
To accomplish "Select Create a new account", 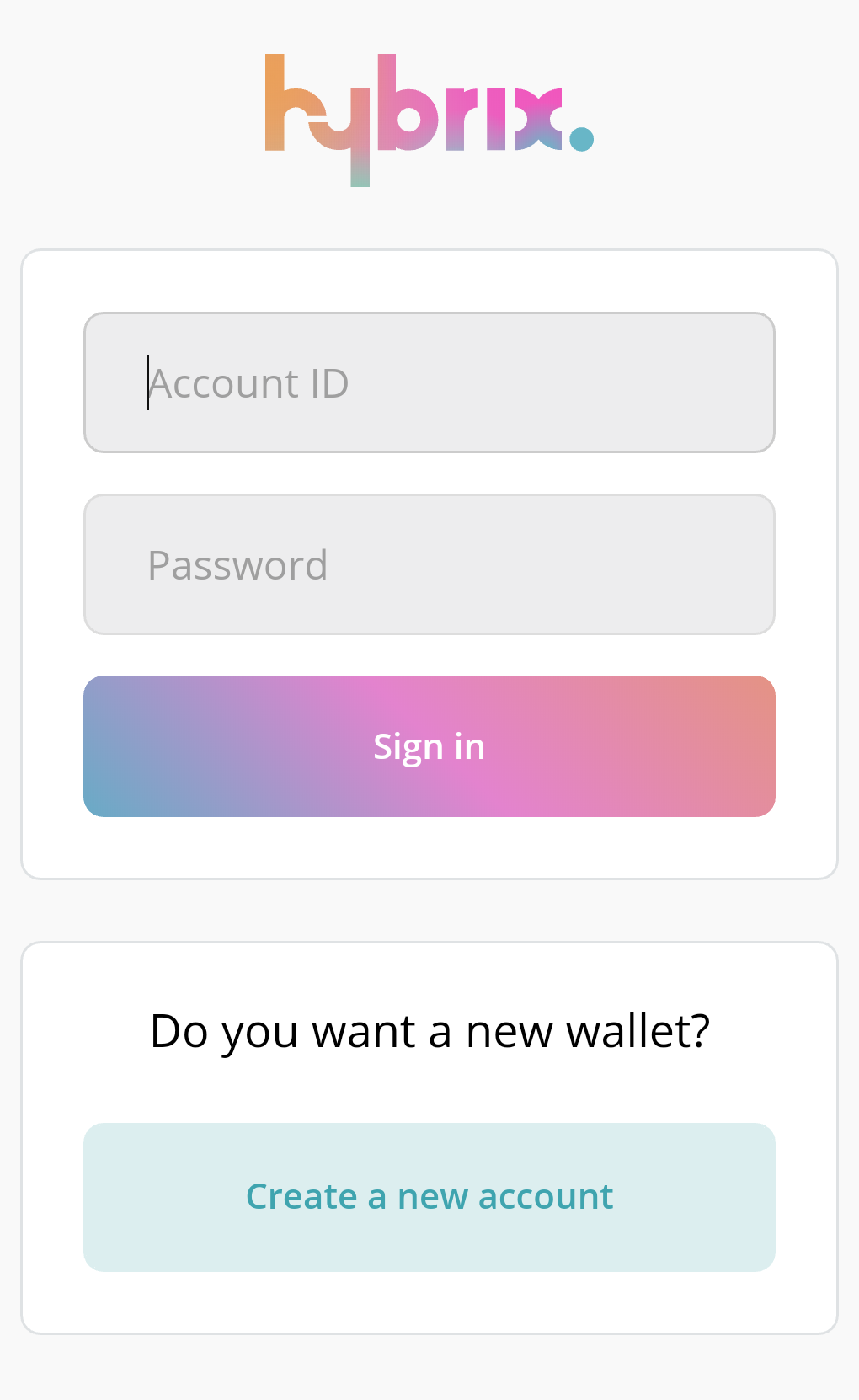I will [429, 1197].
